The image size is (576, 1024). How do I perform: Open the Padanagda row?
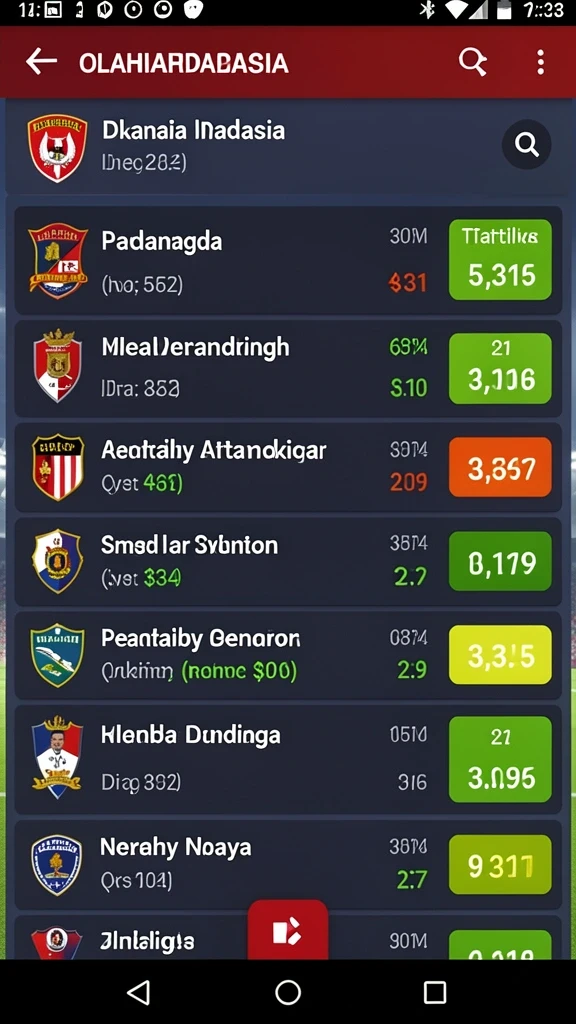[288, 261]
